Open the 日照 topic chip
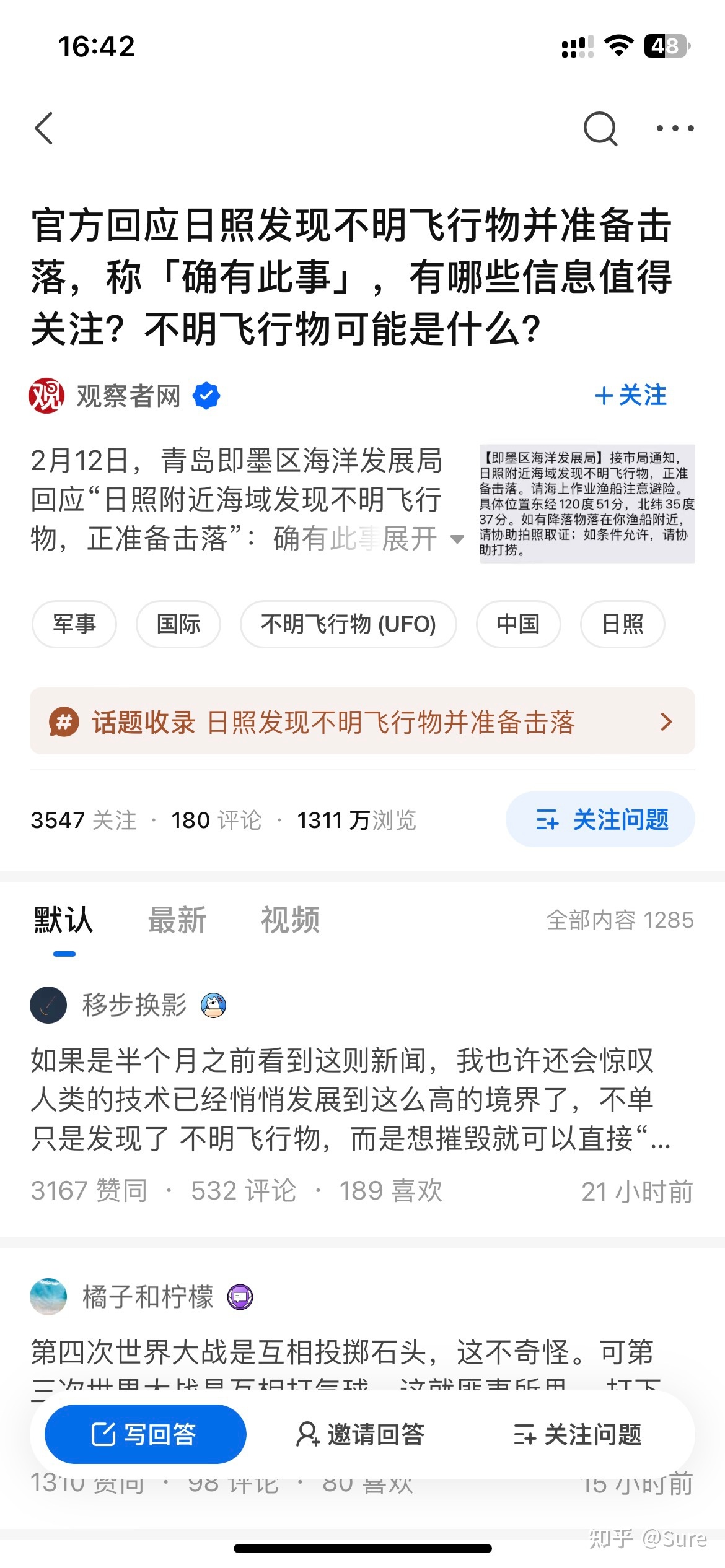Image resolution: width=725 pixels, height=1568 pixels. (x=622, y=624)
